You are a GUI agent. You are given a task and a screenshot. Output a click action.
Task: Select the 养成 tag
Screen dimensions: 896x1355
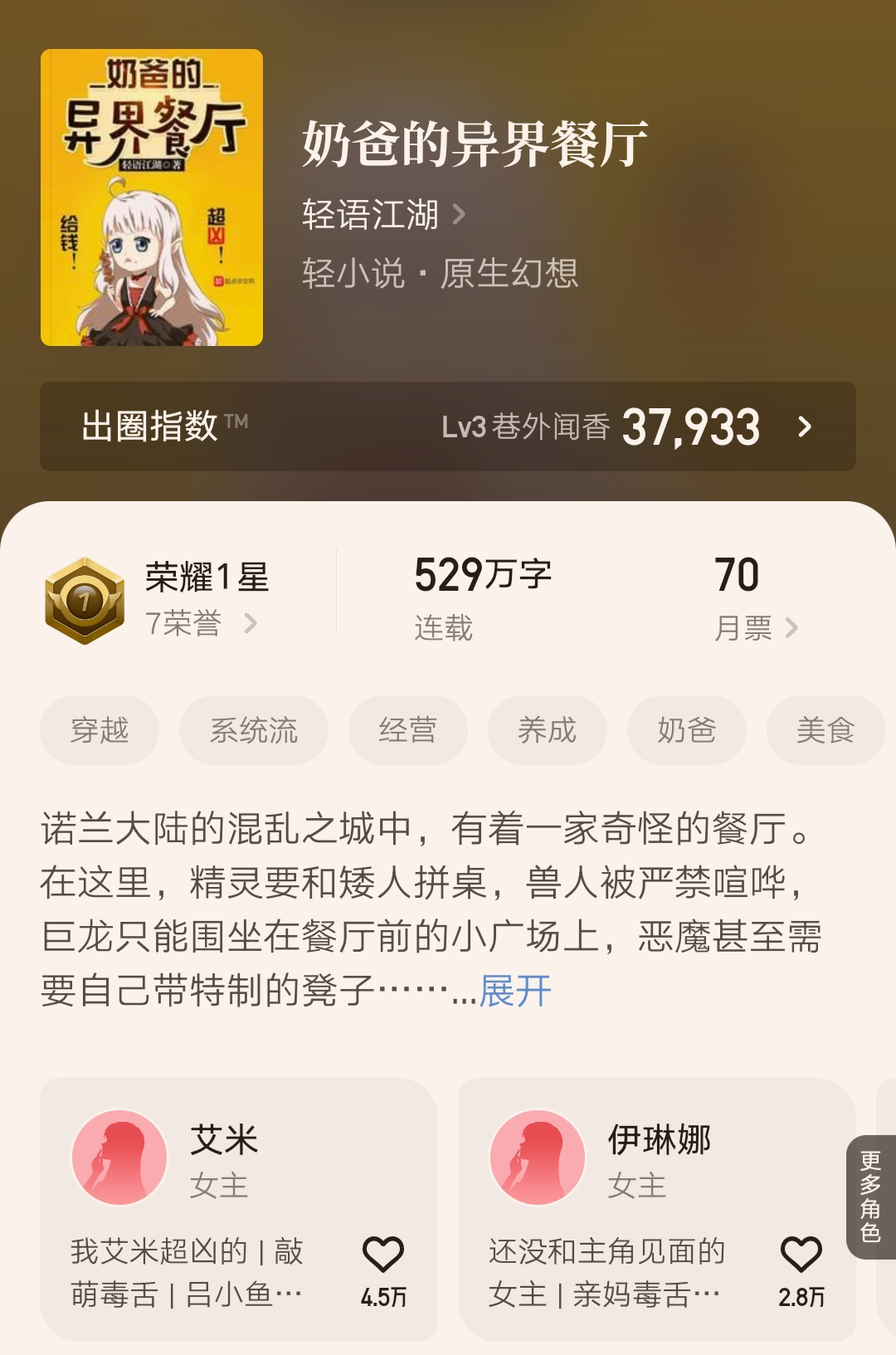[548, 730]
